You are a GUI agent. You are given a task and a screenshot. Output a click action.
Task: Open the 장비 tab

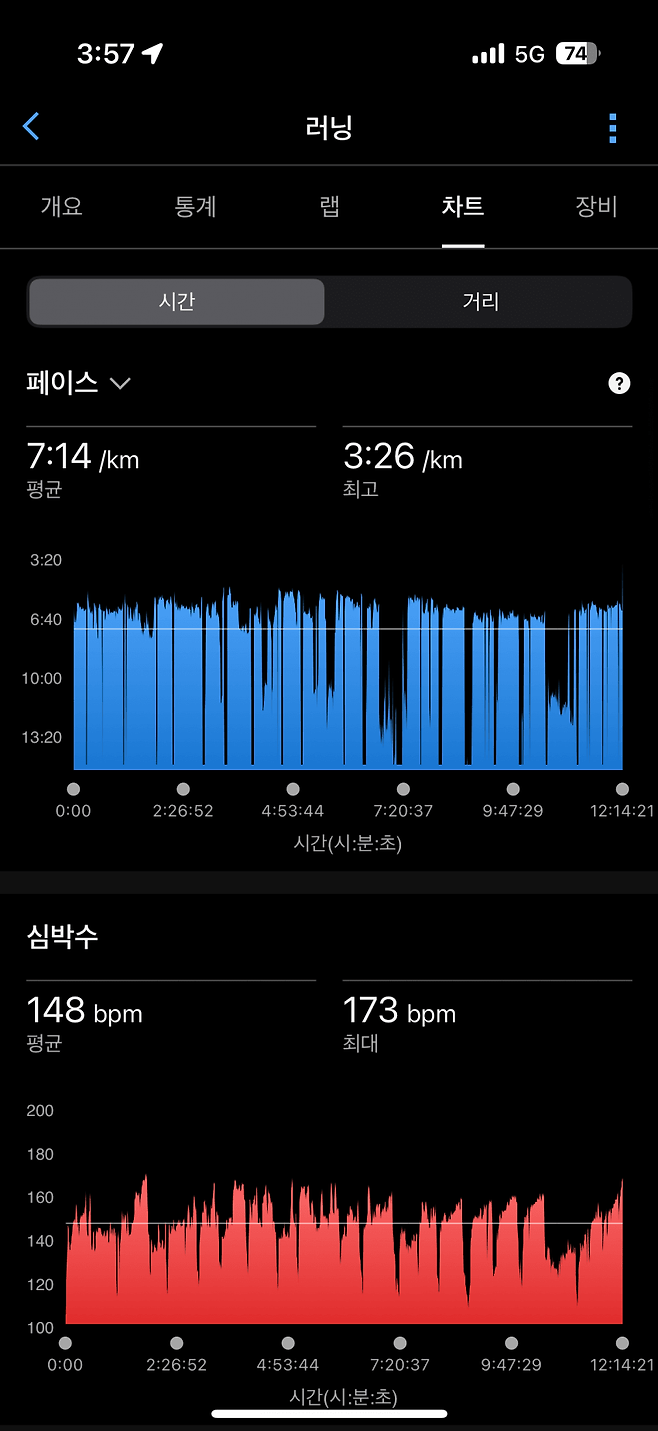596,207
